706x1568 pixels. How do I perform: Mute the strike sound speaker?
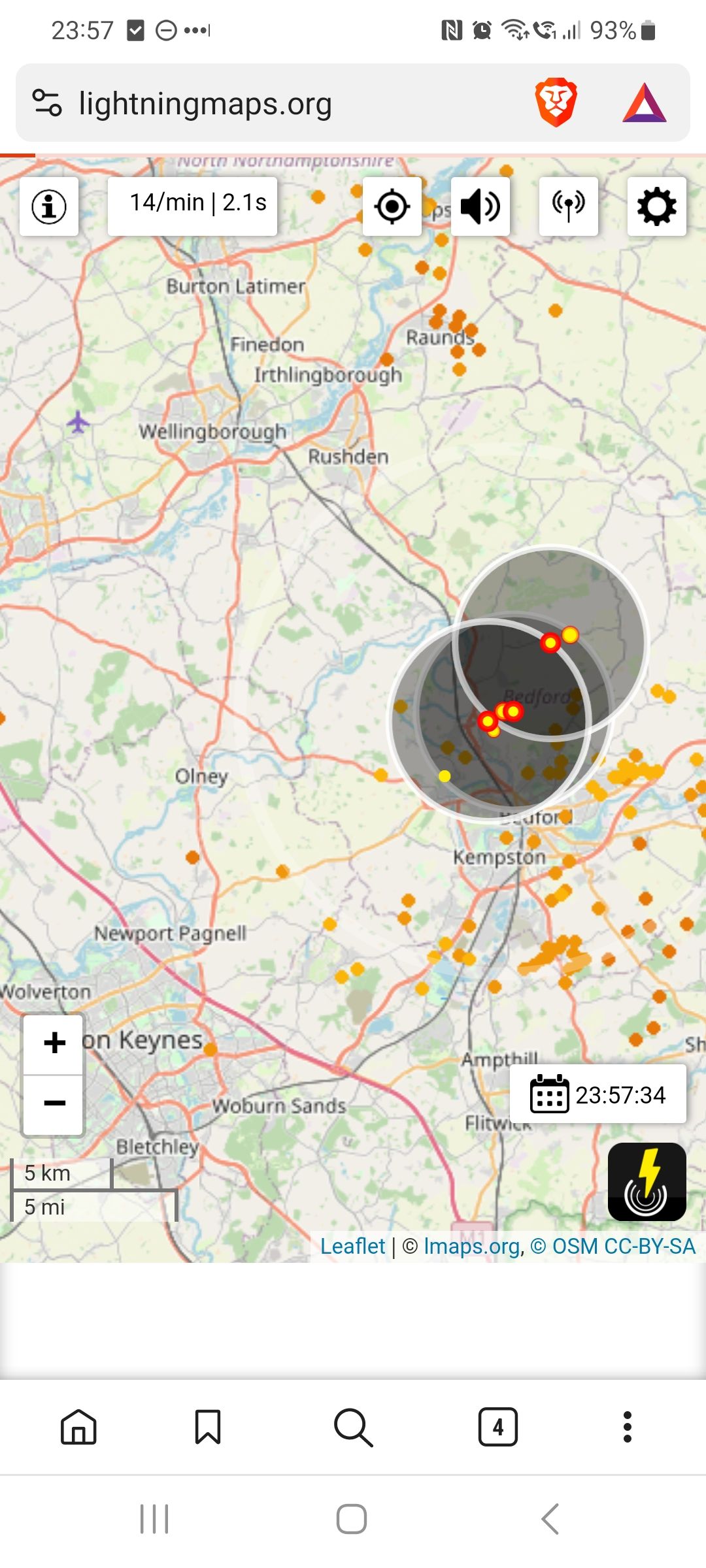tap(480, 206)
